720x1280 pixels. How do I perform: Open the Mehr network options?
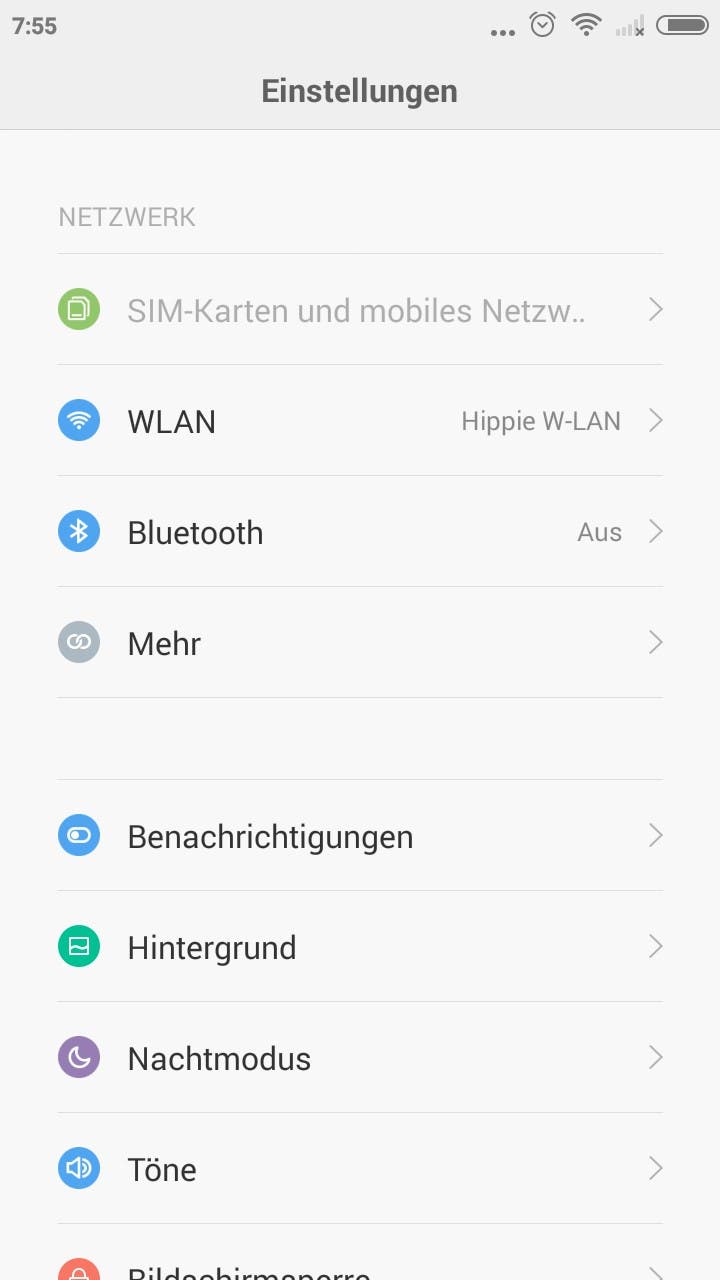click(x=360, y=642)
